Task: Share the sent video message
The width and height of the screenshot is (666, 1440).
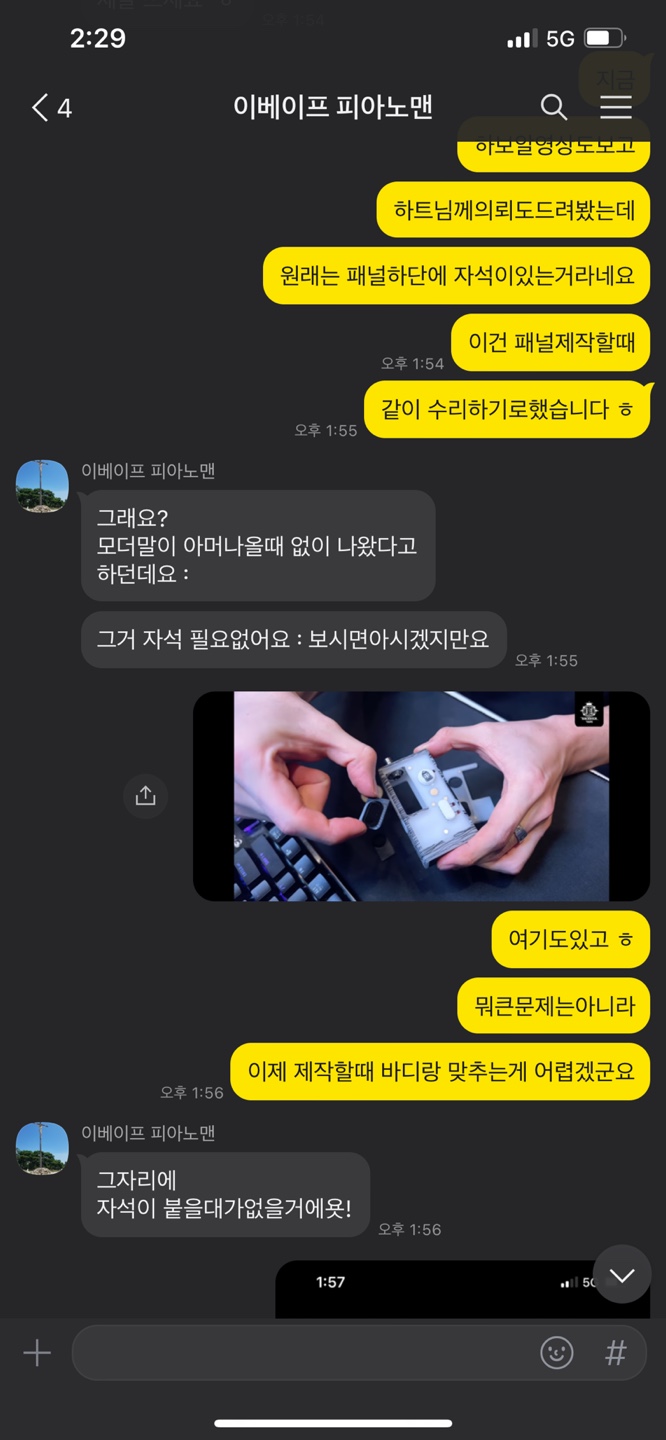Action: pos(146,796)
